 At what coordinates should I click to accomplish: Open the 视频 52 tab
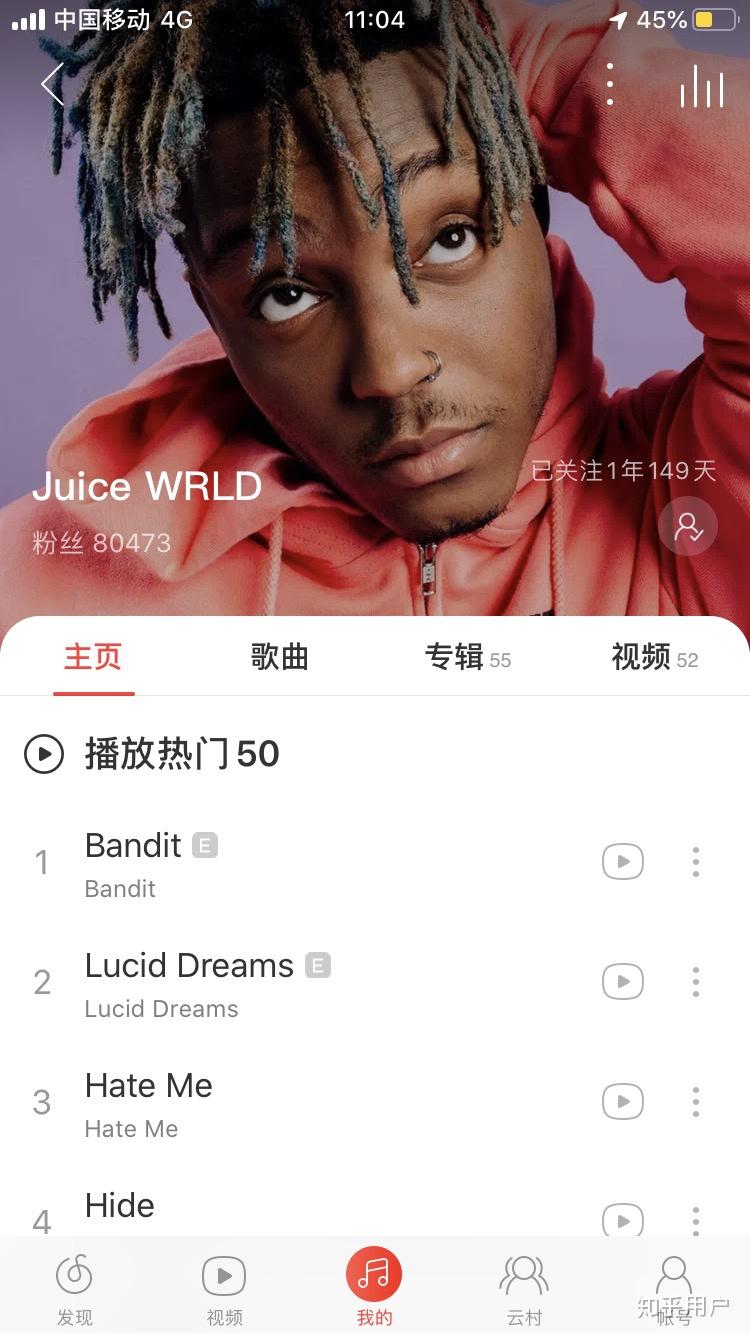pos(655,657)
